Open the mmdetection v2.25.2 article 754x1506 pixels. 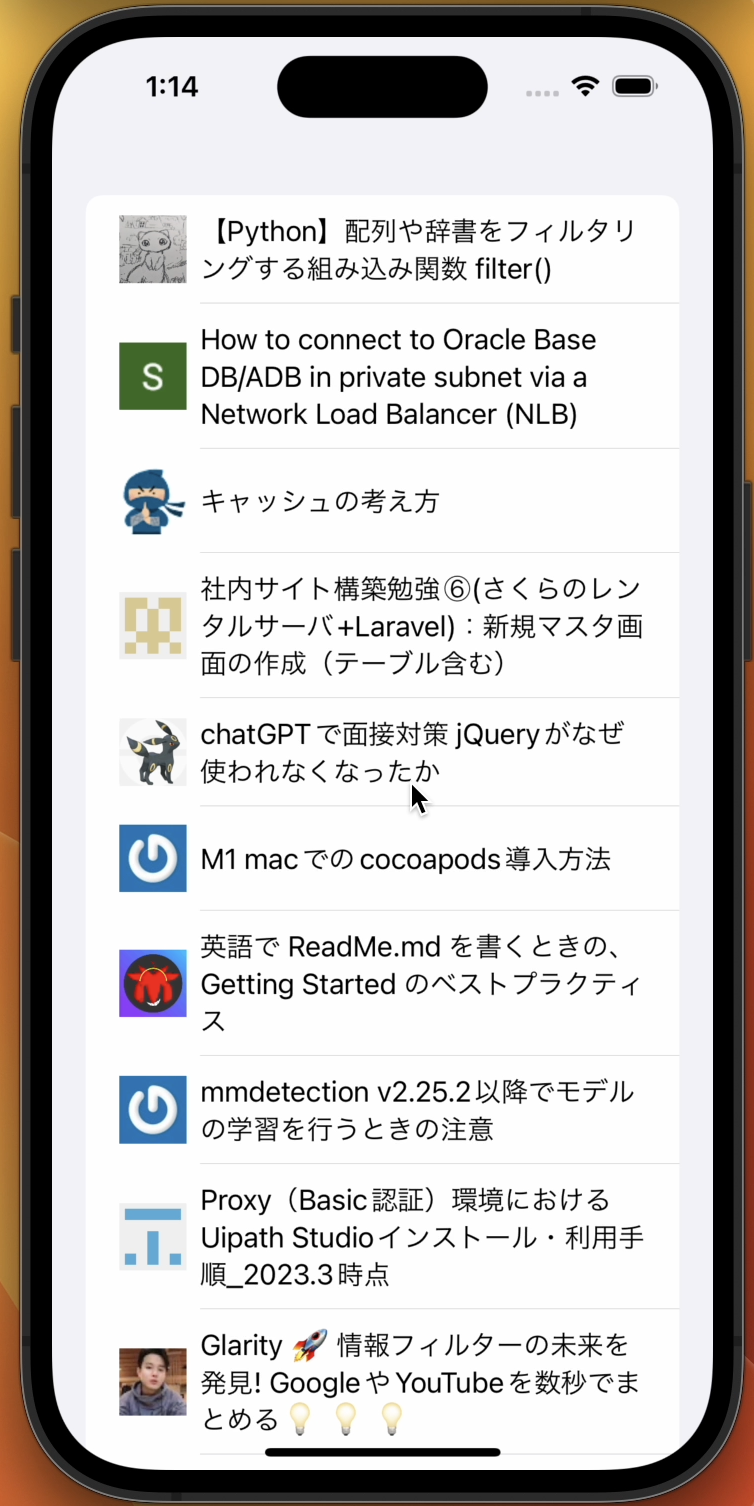pos(420,1109)
